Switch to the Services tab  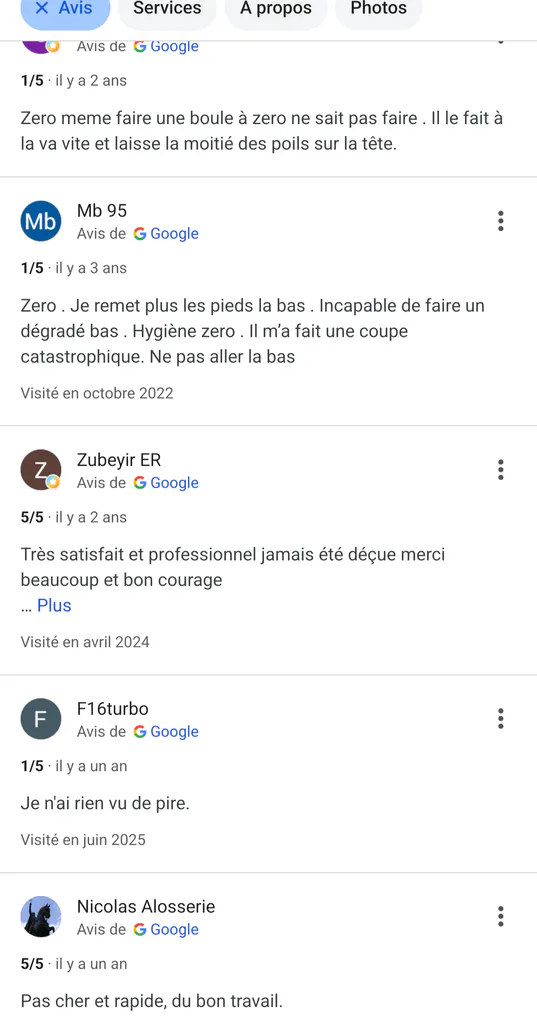coord(167,9)
